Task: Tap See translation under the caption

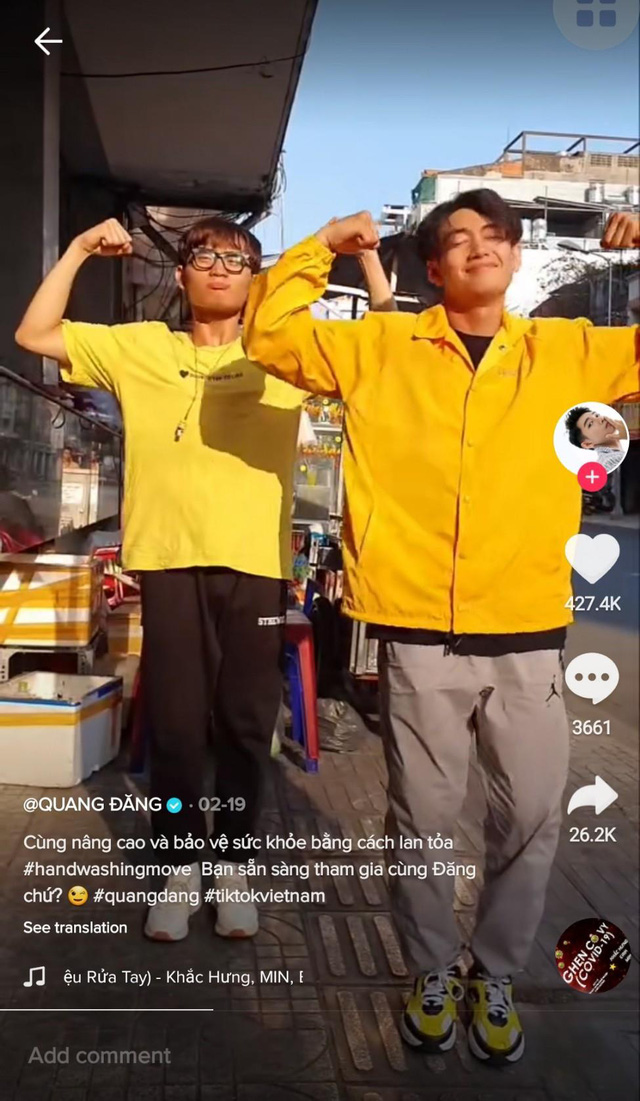Action: (75, 928)
